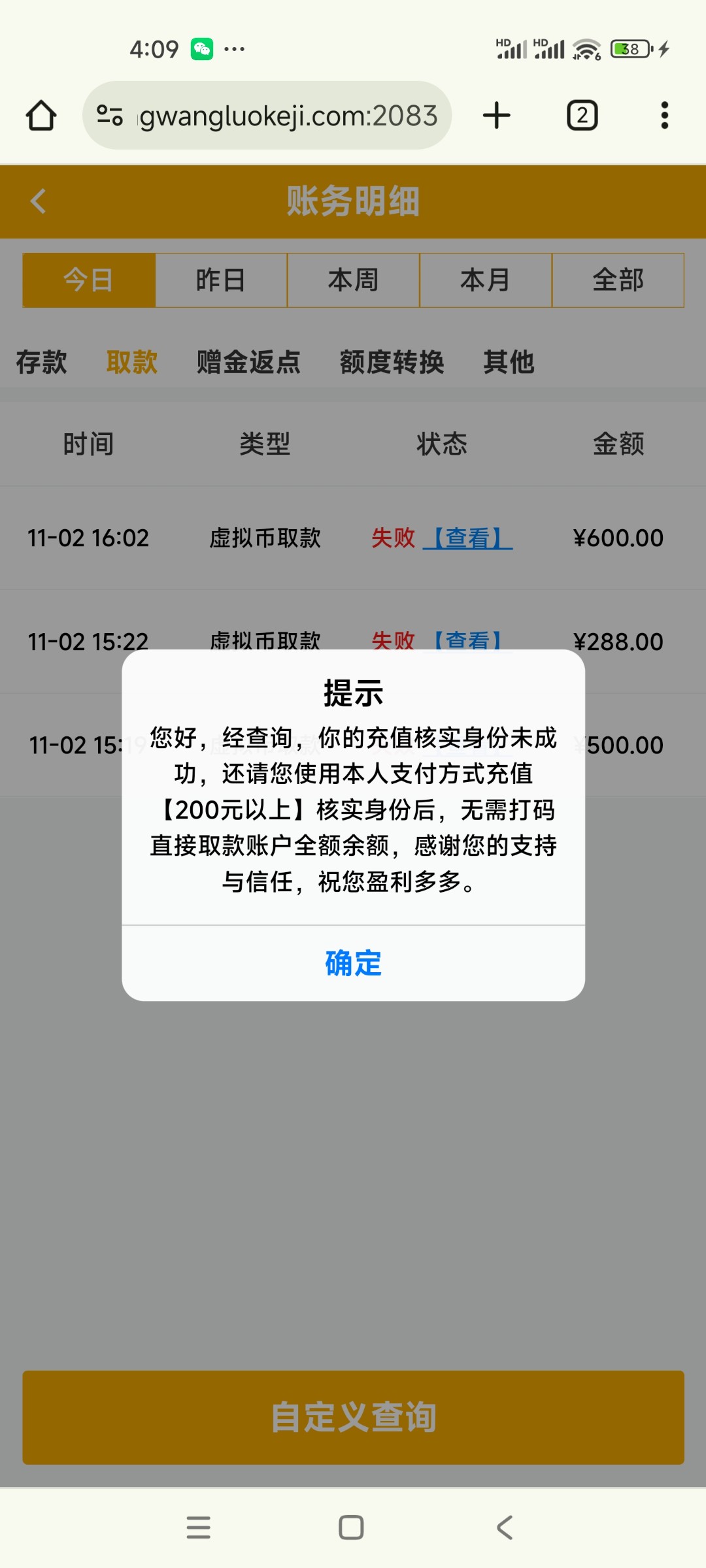Tap the WeChat notification icon in status bar

203,48
